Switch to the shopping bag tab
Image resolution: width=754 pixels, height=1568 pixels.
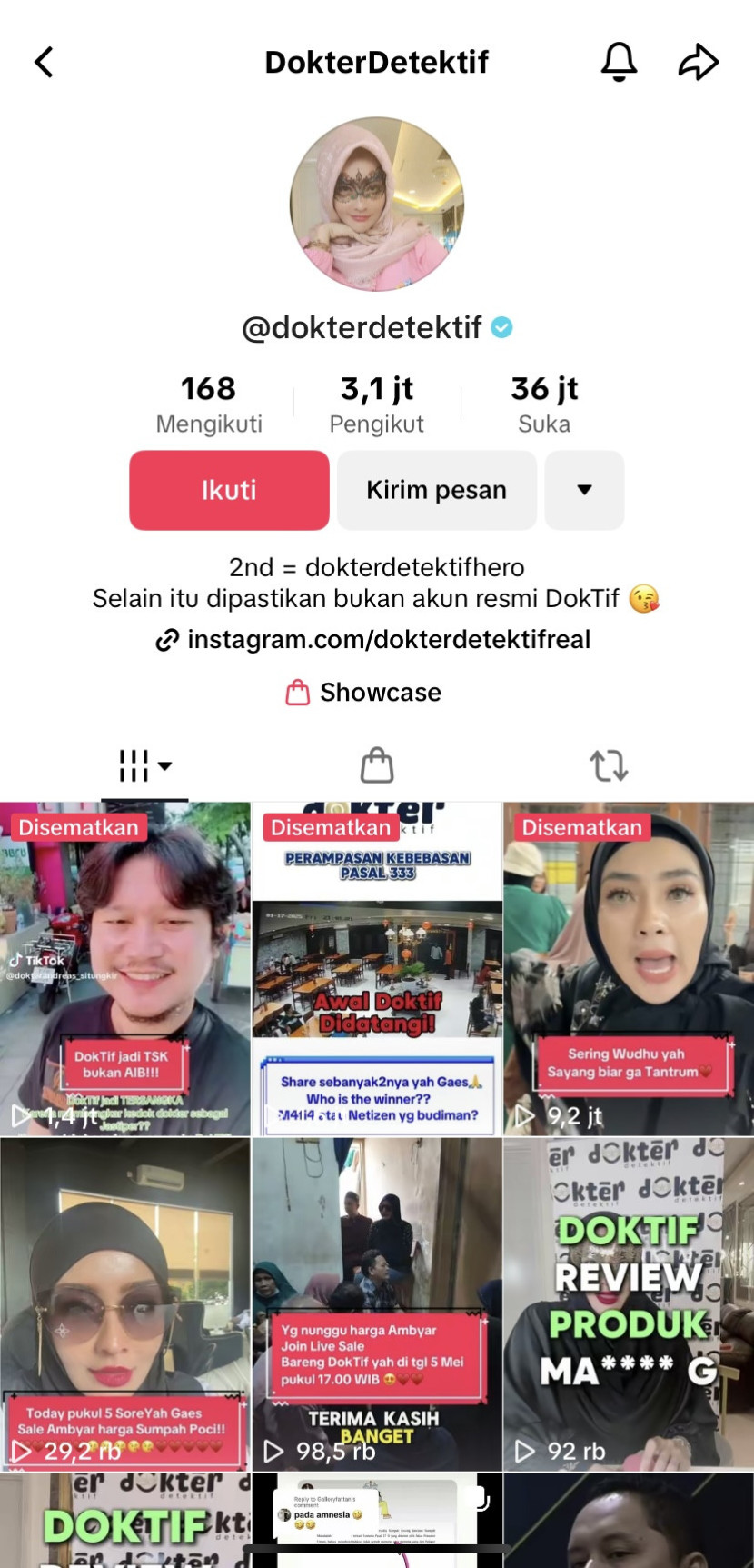[377, 765]
